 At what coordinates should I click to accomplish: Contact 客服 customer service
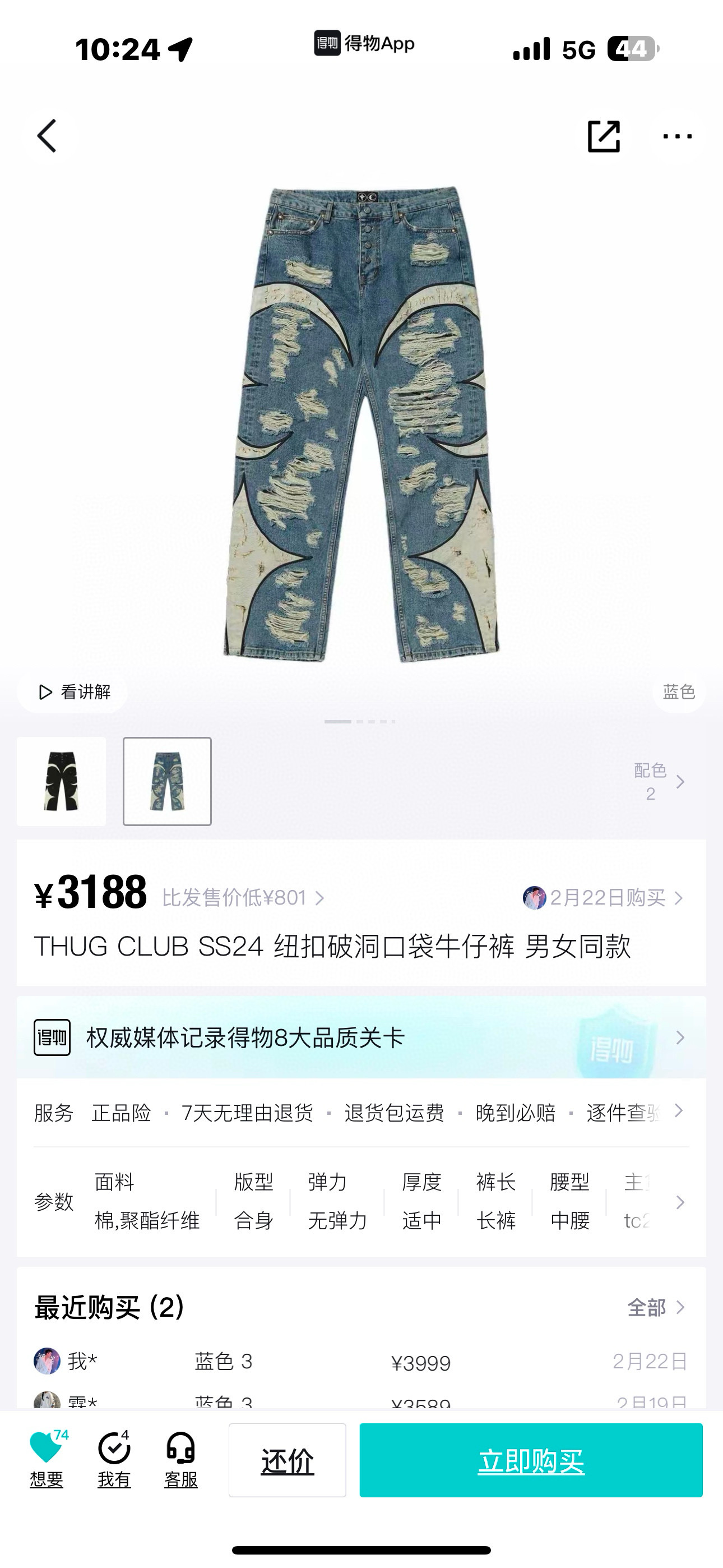[x=180, y=1460]
